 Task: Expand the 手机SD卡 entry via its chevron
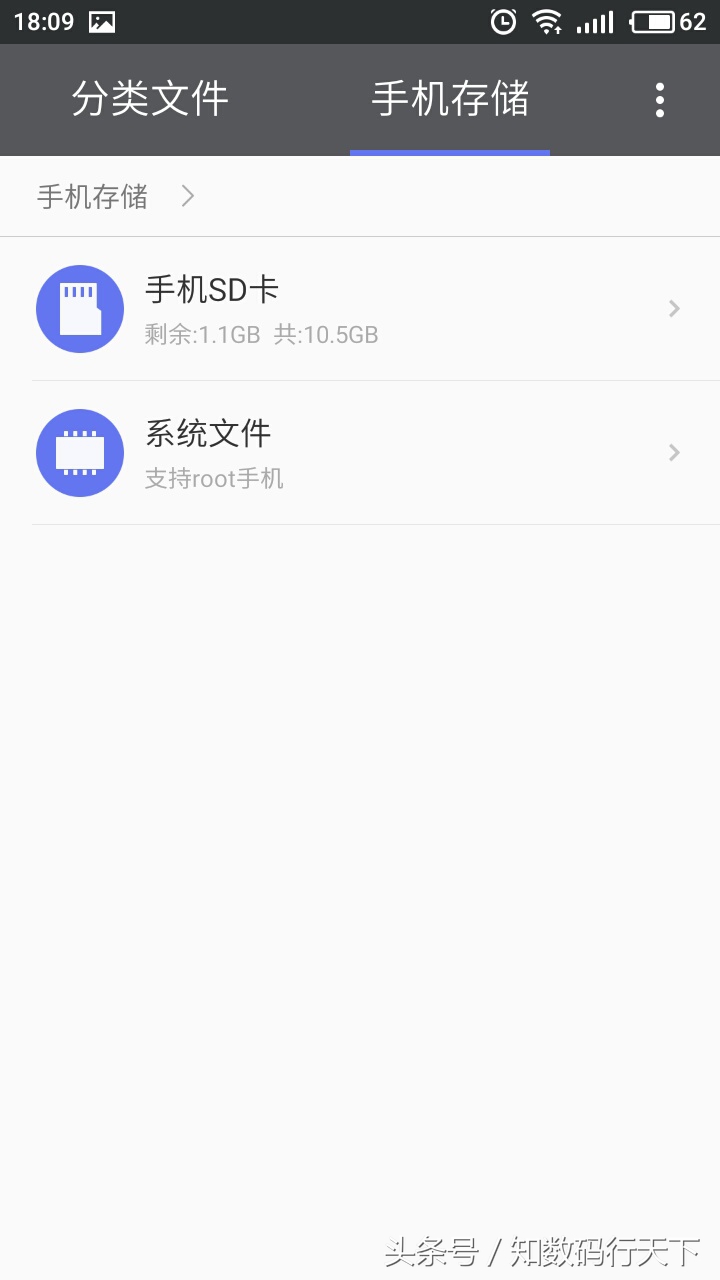(673, 308)
